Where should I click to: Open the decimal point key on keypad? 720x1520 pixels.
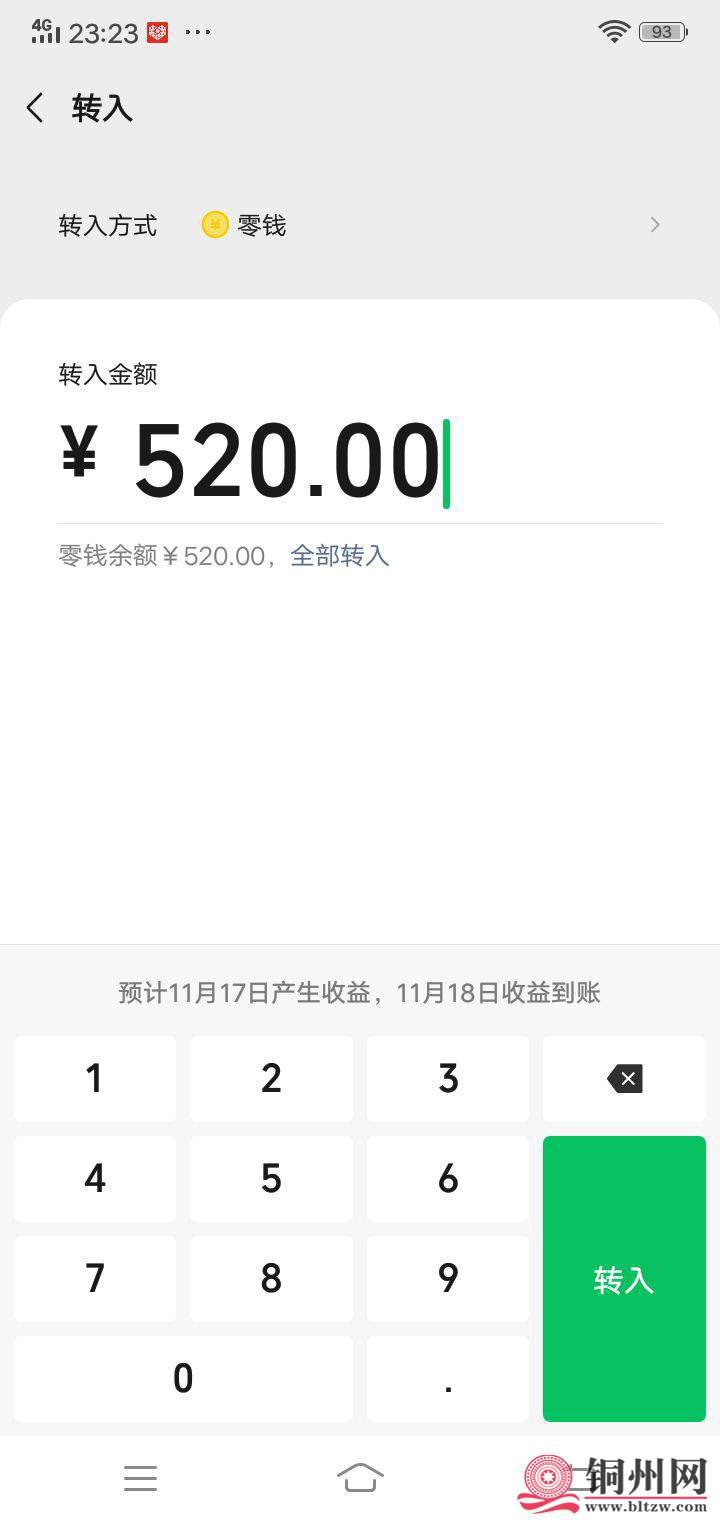point(447,1378)
